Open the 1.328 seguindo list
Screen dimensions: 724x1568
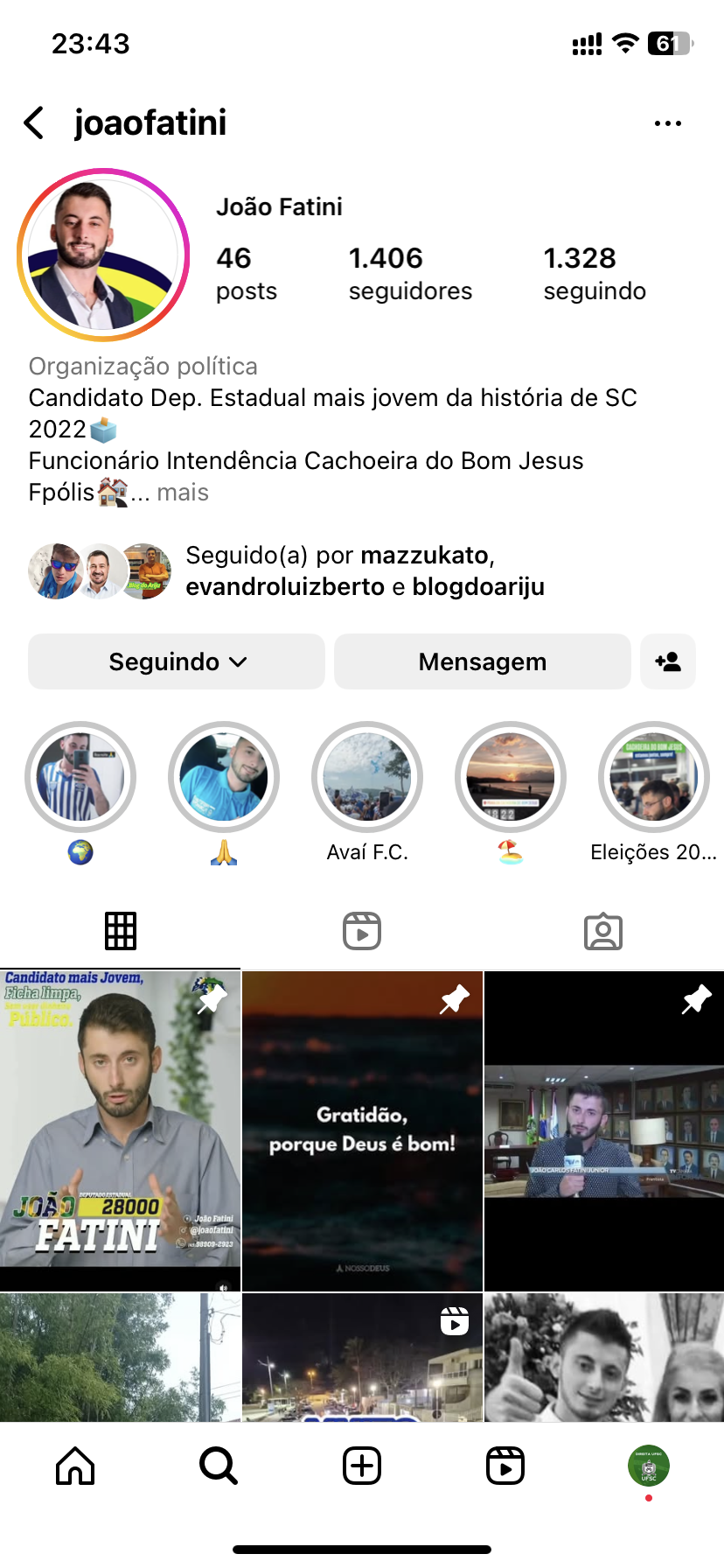(x=594, y=273)
